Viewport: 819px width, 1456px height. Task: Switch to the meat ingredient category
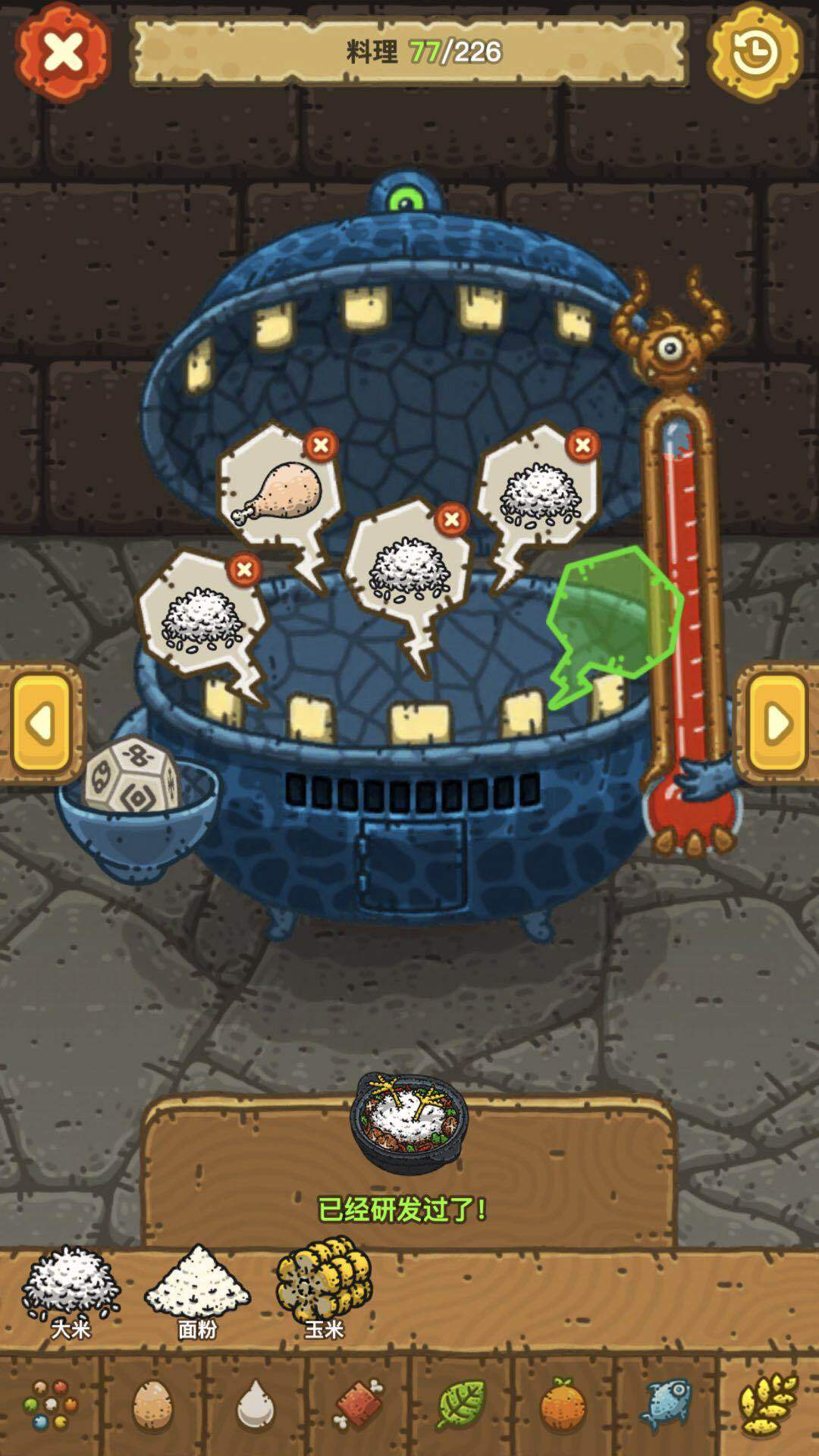(358, 1404)
